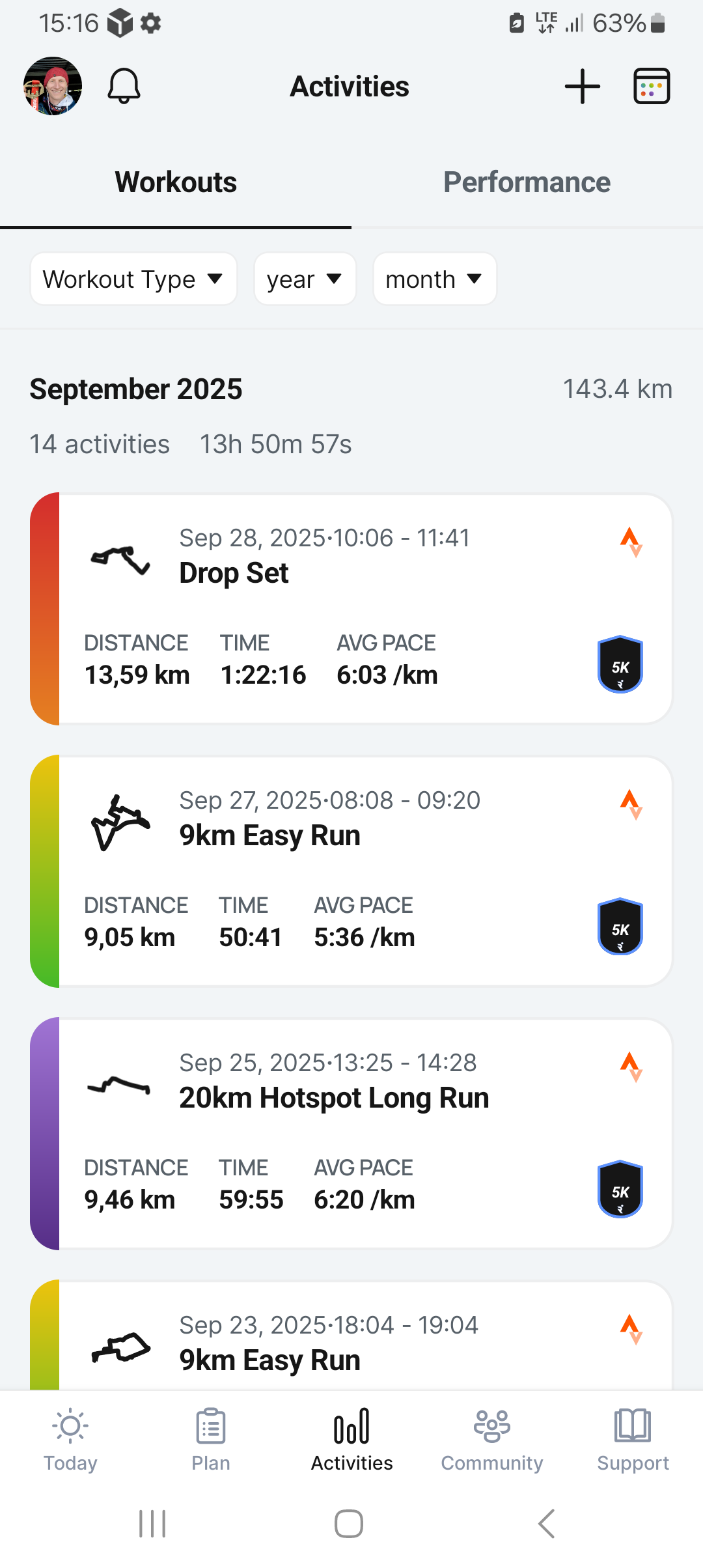Viewport: 703px width, 1568px height.
Task: Select the Workouts tab
Action: click(x=176, y=182)
